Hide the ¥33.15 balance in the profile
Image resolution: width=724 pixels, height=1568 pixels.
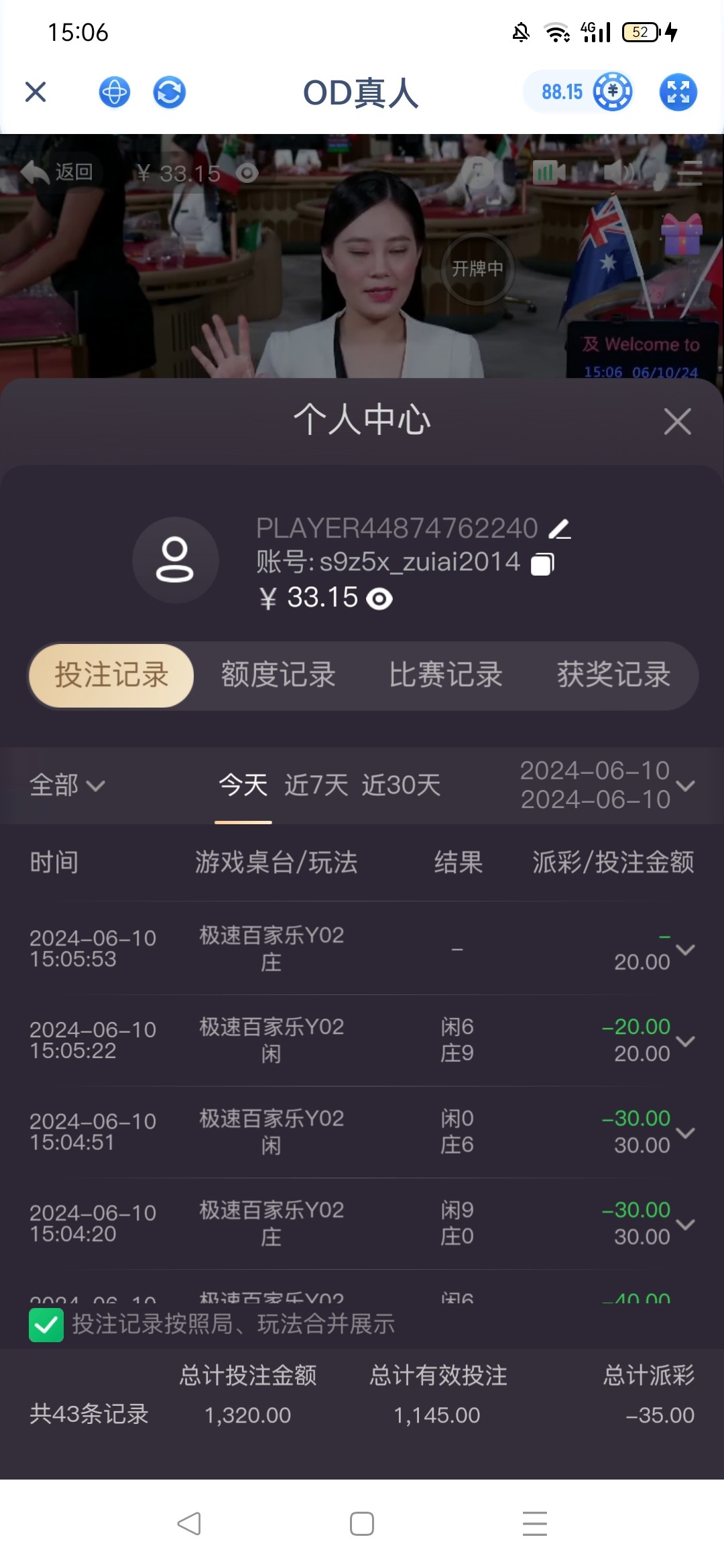[x=379, y=598]
